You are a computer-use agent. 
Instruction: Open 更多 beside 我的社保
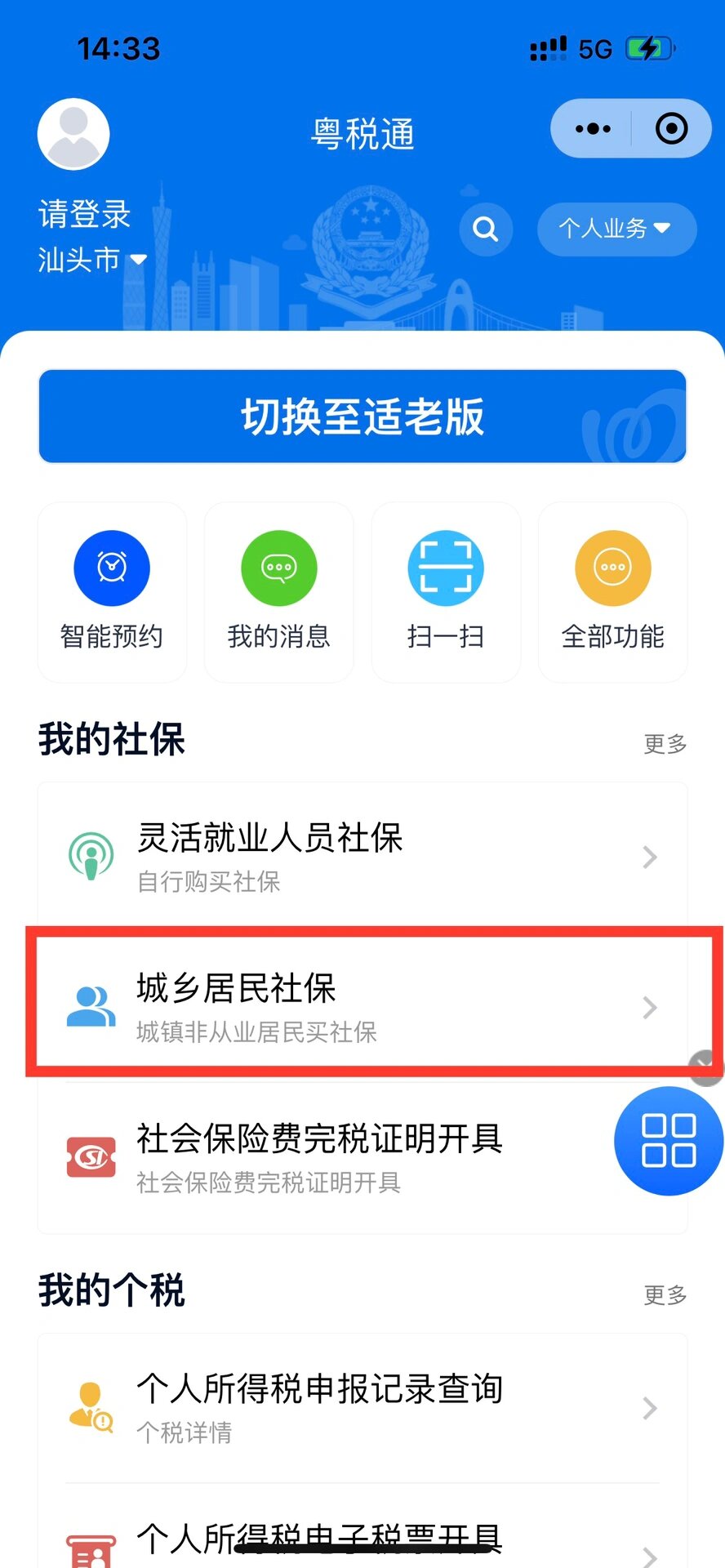664,743
